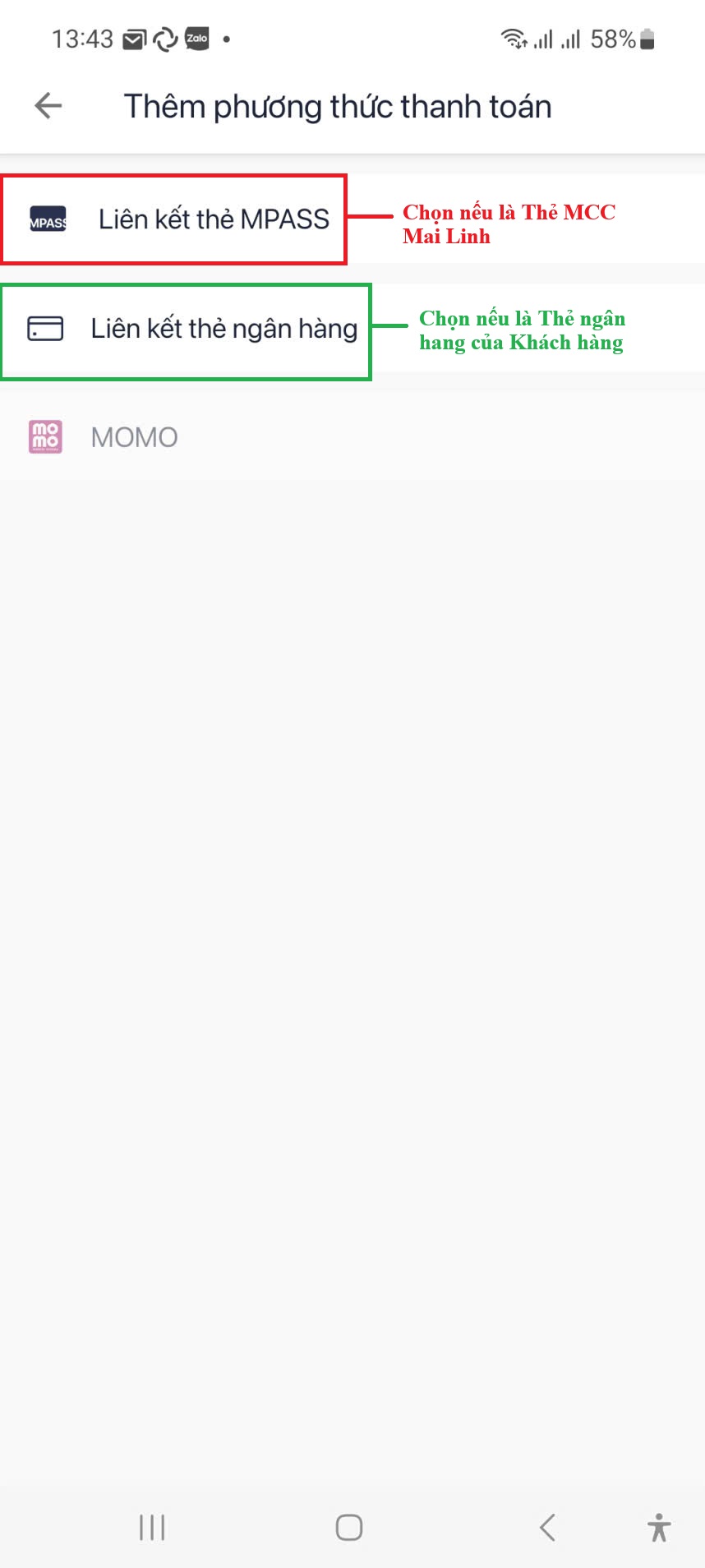Screen dimensions: 705x1568
Task: Tap the bank card icon
Action: pos(47,328)
